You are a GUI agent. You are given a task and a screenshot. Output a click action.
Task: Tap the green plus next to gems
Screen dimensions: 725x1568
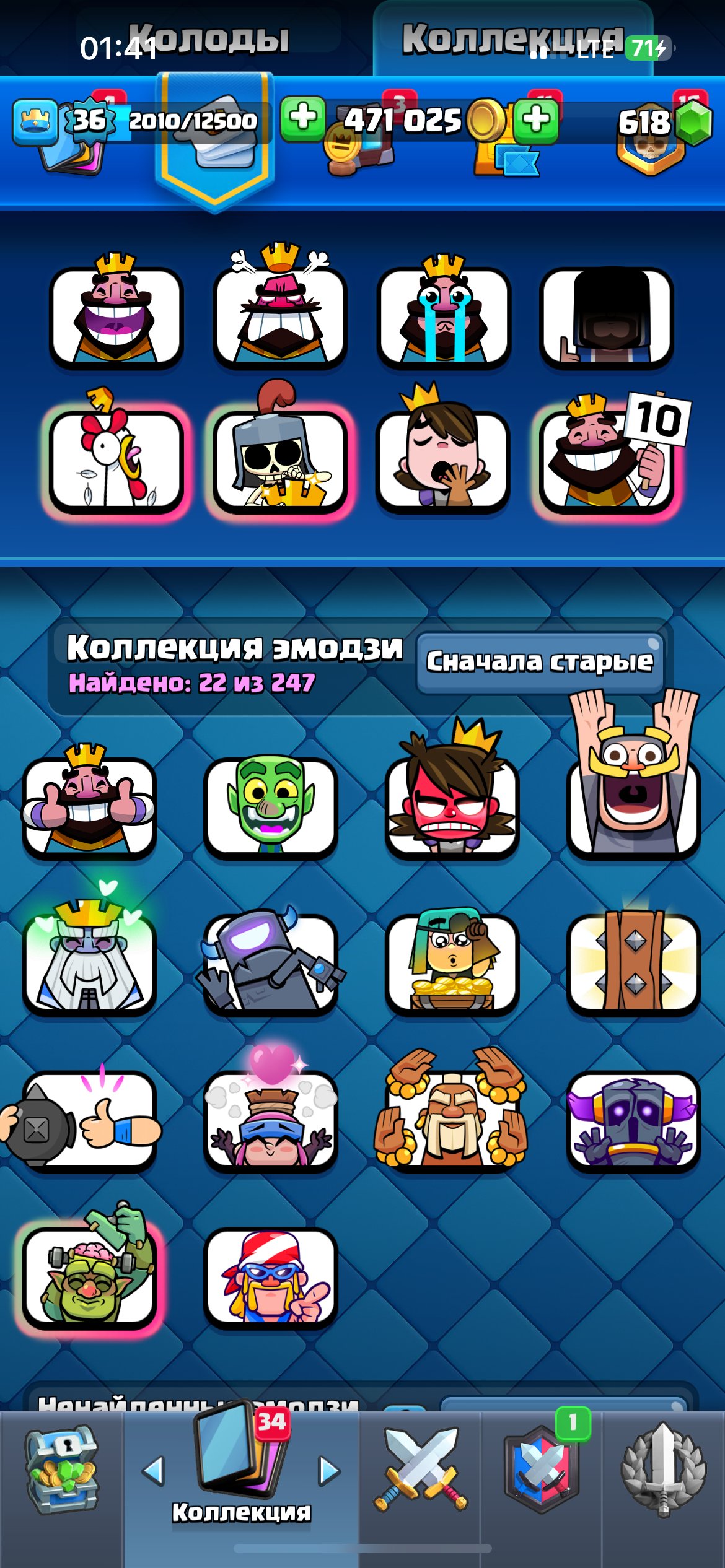pos(537,119)
